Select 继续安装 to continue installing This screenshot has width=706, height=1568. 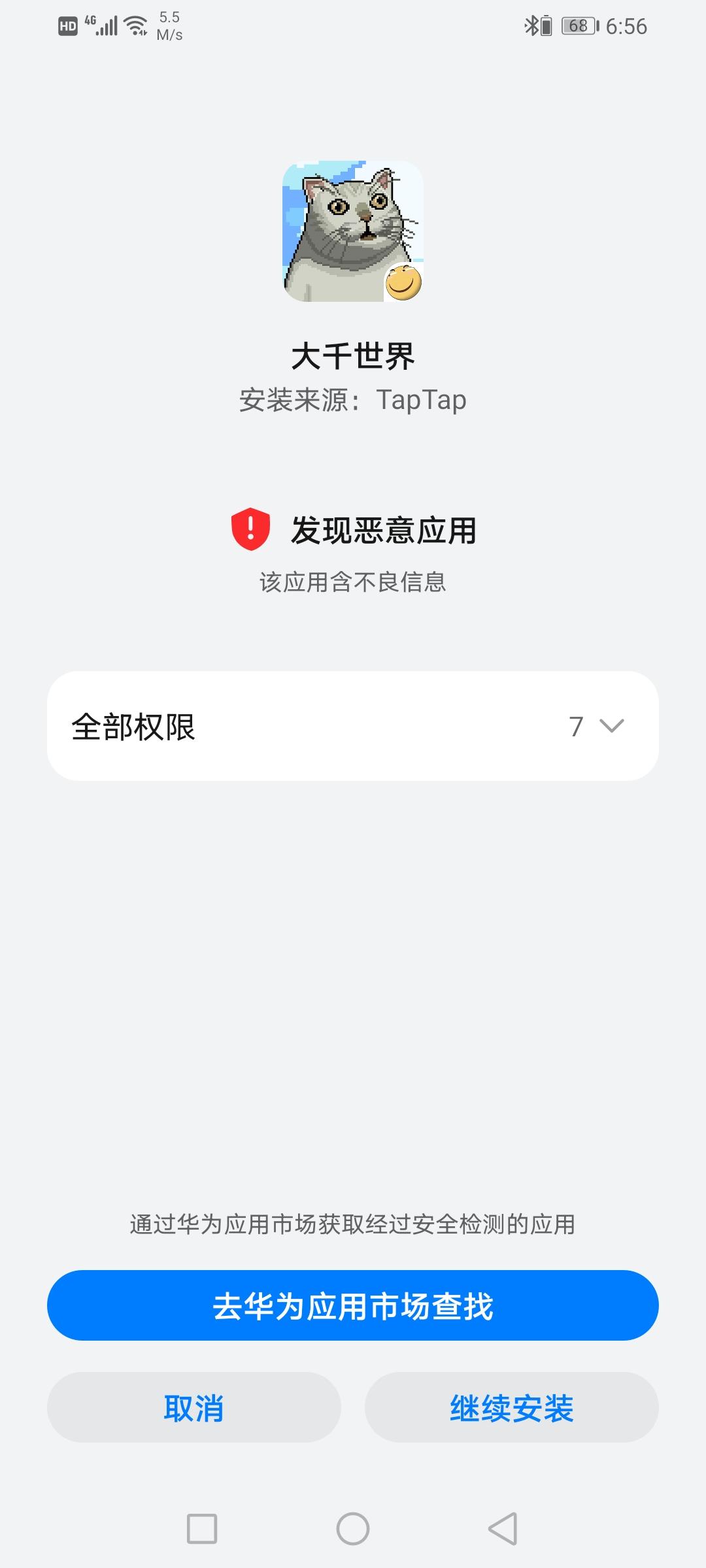click(x=511, y=1408)
